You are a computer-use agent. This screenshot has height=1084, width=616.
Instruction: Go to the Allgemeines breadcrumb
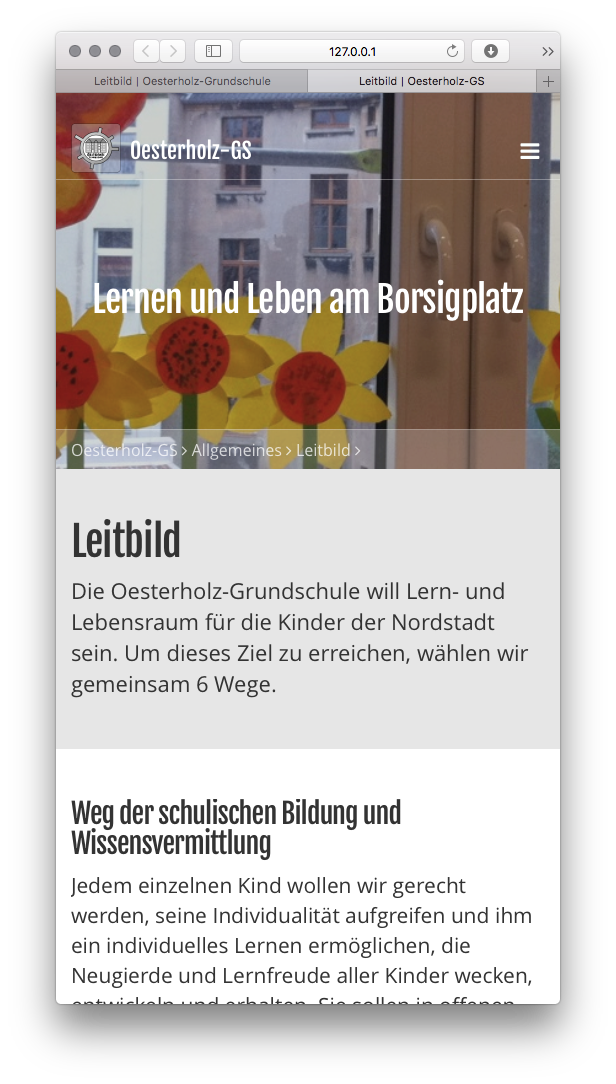236,450
